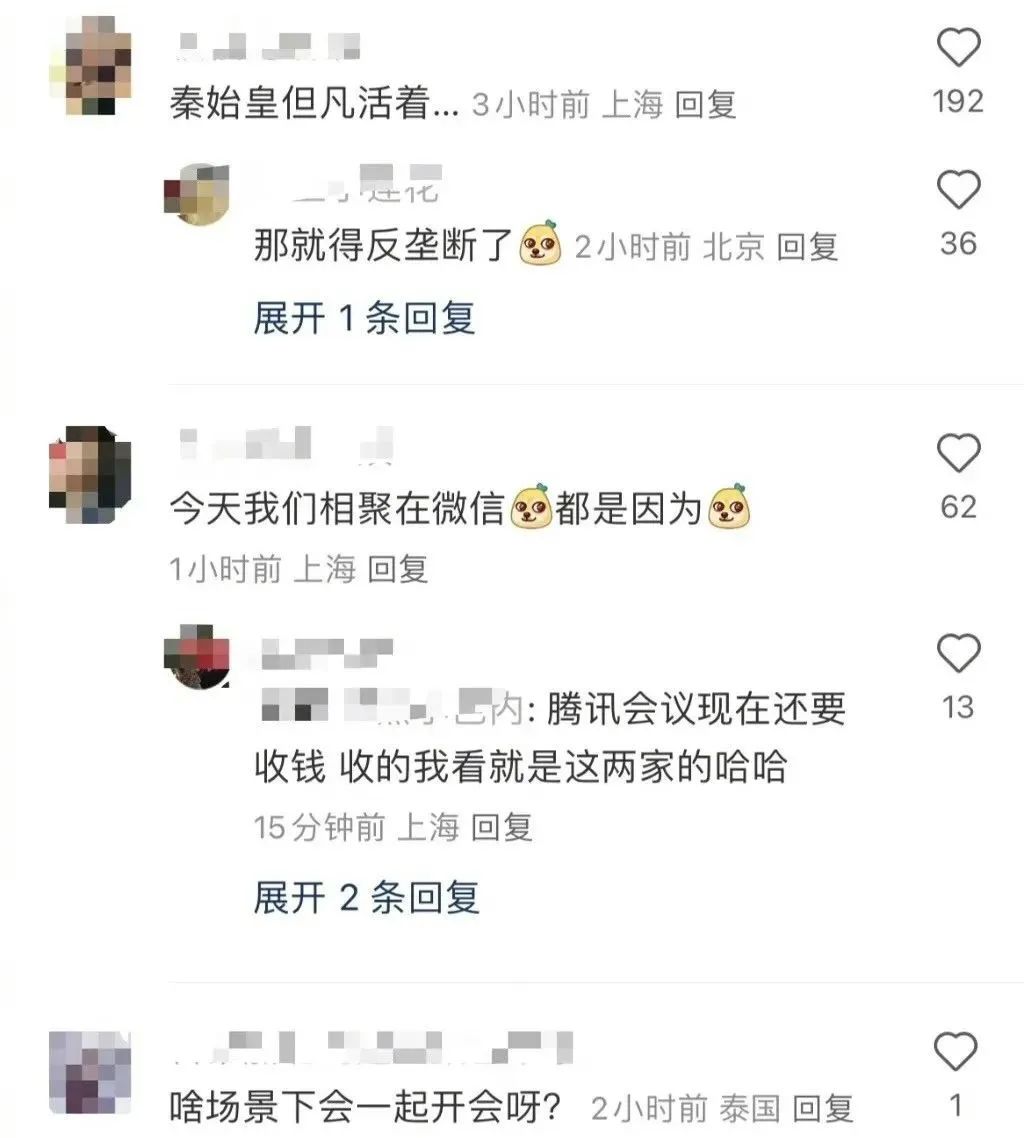The height and width of the screenshot is (1138, 1024).
Task: Tap 回复 under 今天我们相聚在微信 comment
Action: [397, 569]
